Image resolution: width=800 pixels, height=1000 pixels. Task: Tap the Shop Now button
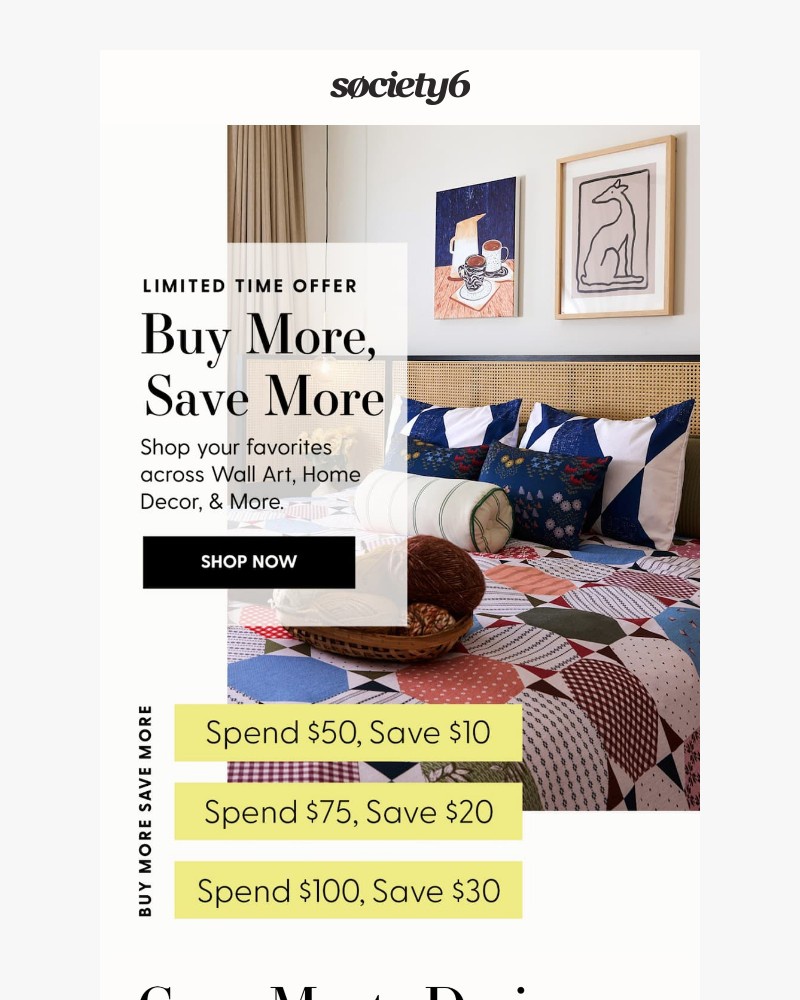(249, 562)
